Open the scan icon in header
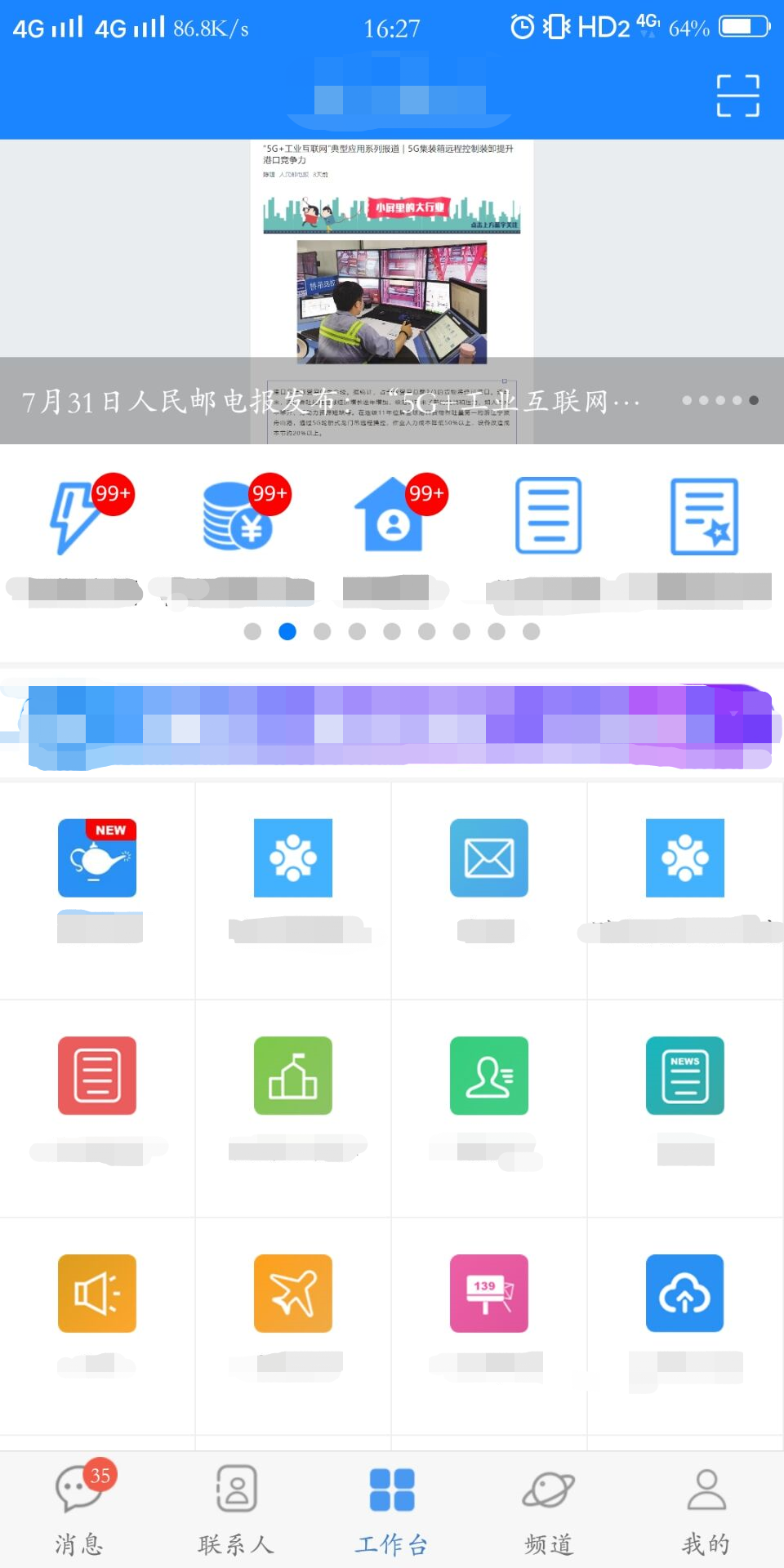 (737, 96)
